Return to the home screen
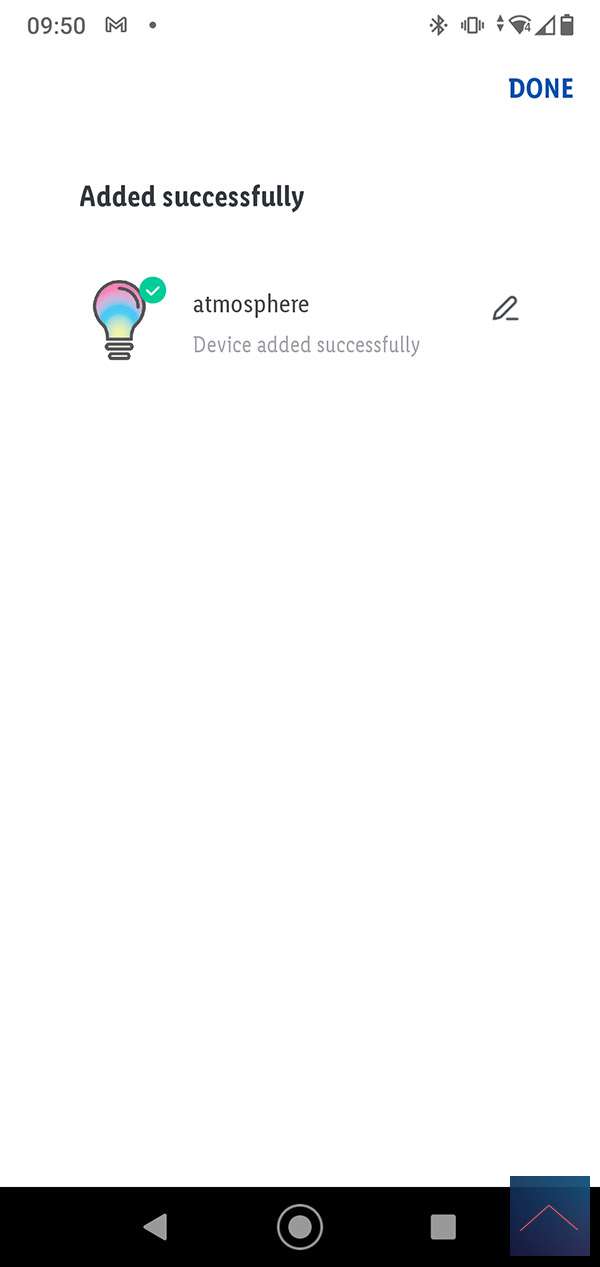This screenshot has width=600, height=1267. [x=300, y=1227]
